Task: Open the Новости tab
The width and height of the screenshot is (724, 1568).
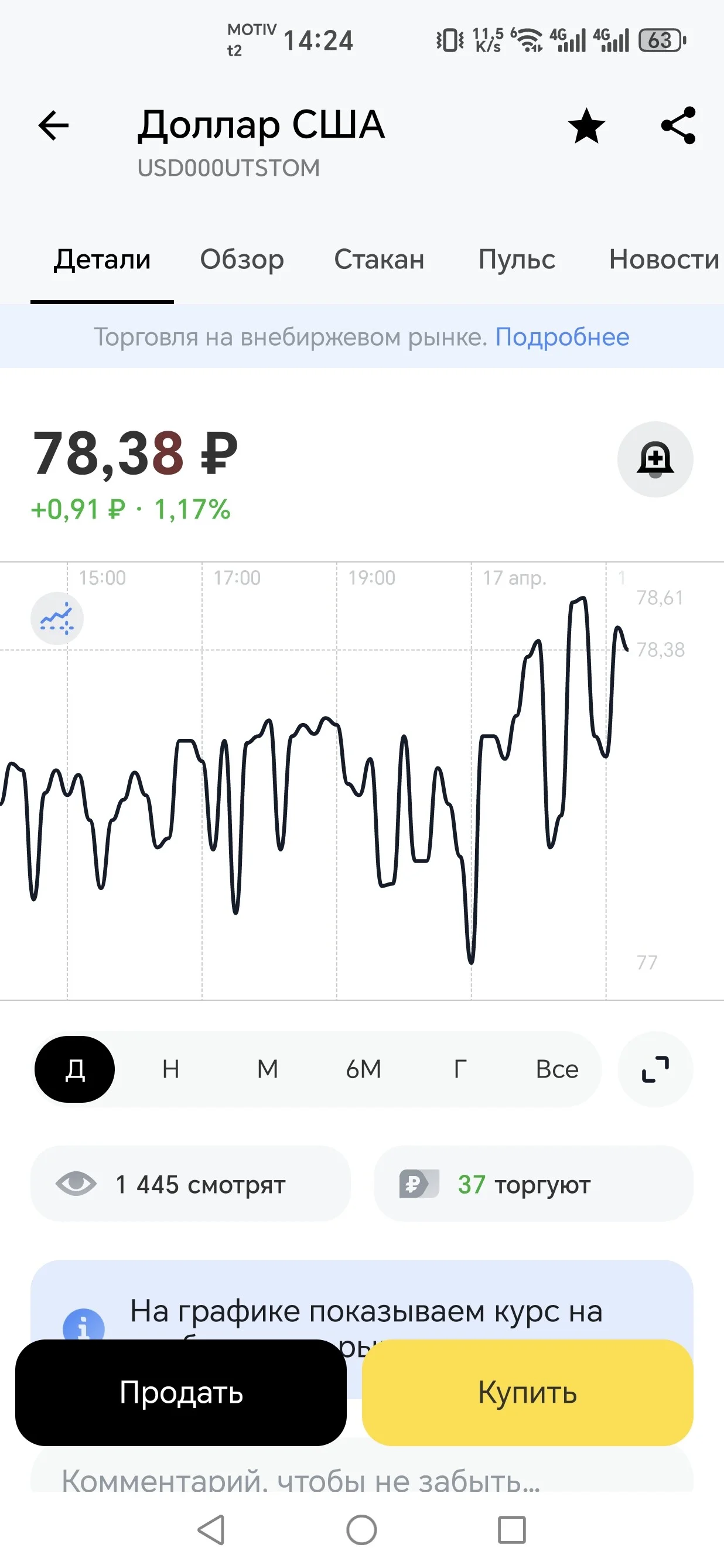Action: 664,260
